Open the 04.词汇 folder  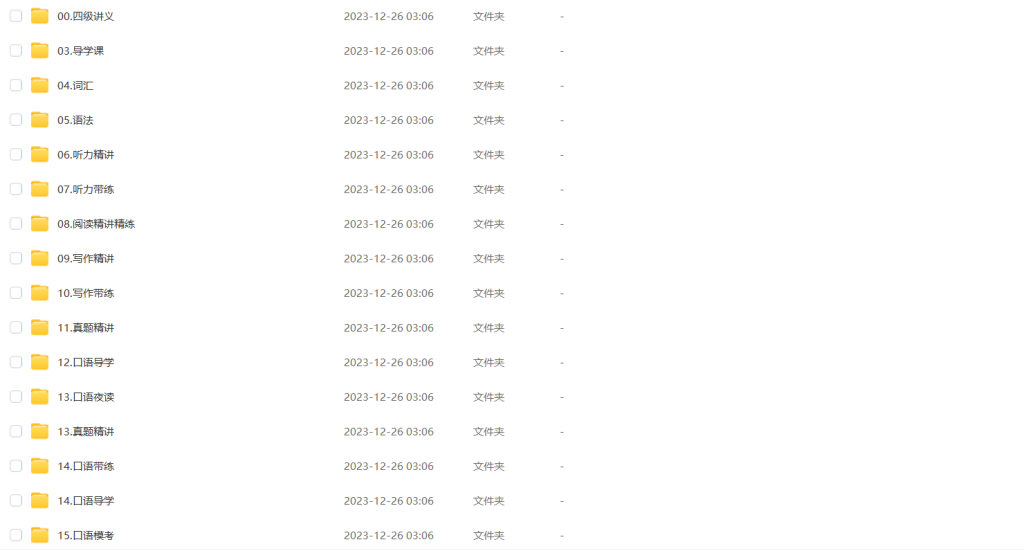(x=75, y=86)
